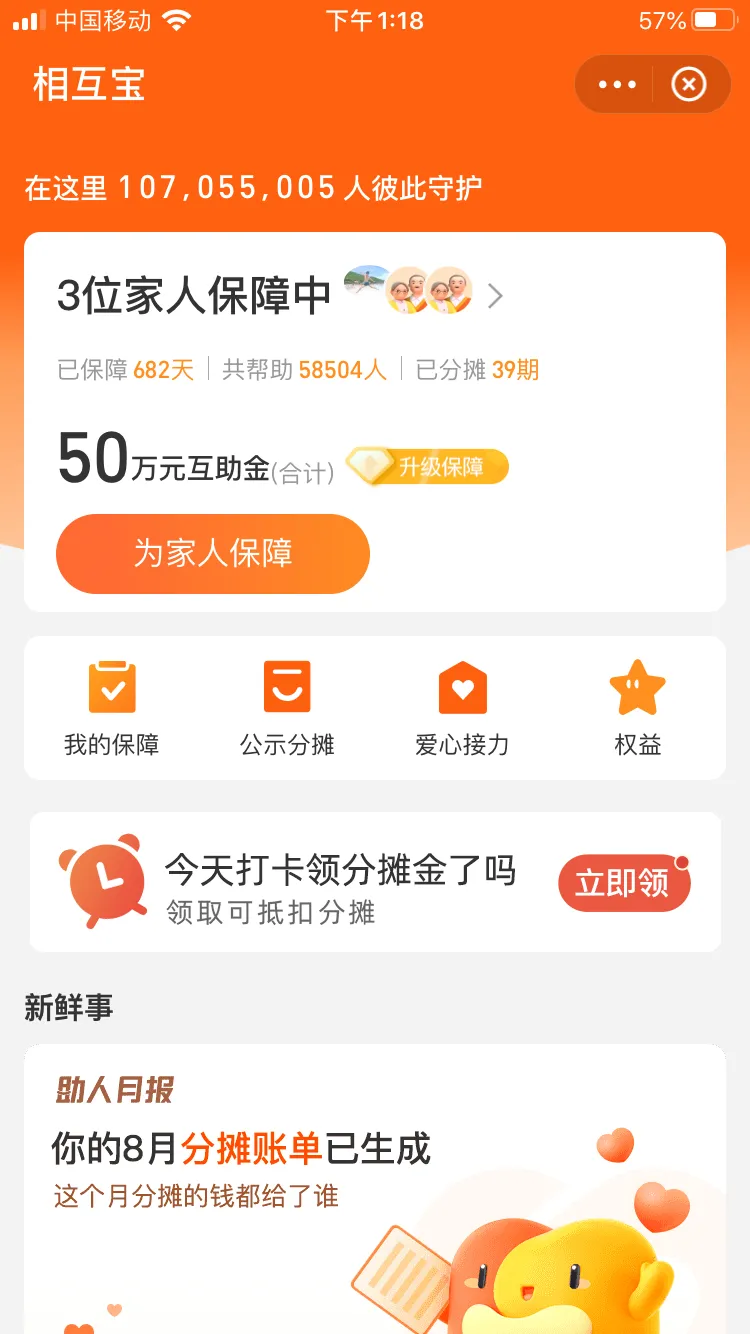Open 我的保障

pyautogui.click(x=112, y=708)
